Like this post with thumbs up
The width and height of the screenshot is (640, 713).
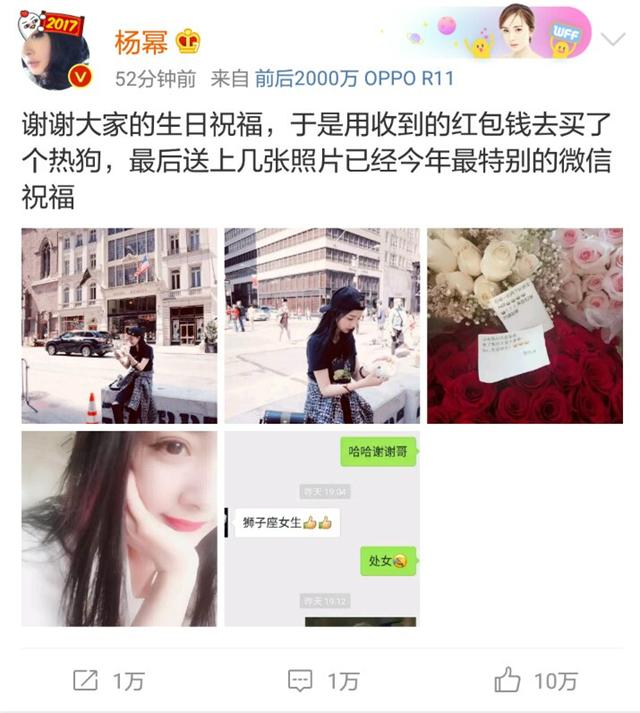tap(535, 681)
